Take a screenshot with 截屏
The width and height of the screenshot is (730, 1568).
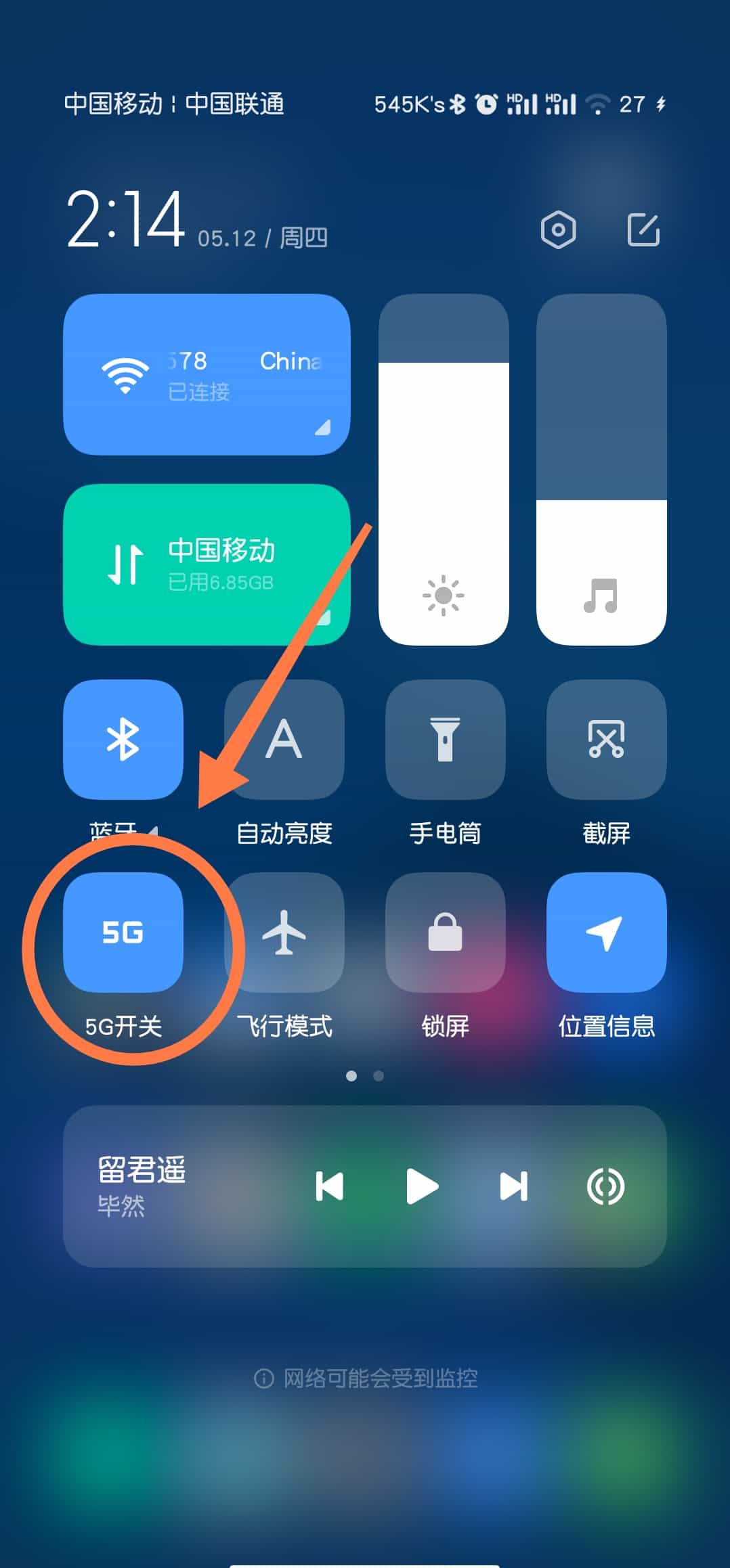click(x=606, y=739)
